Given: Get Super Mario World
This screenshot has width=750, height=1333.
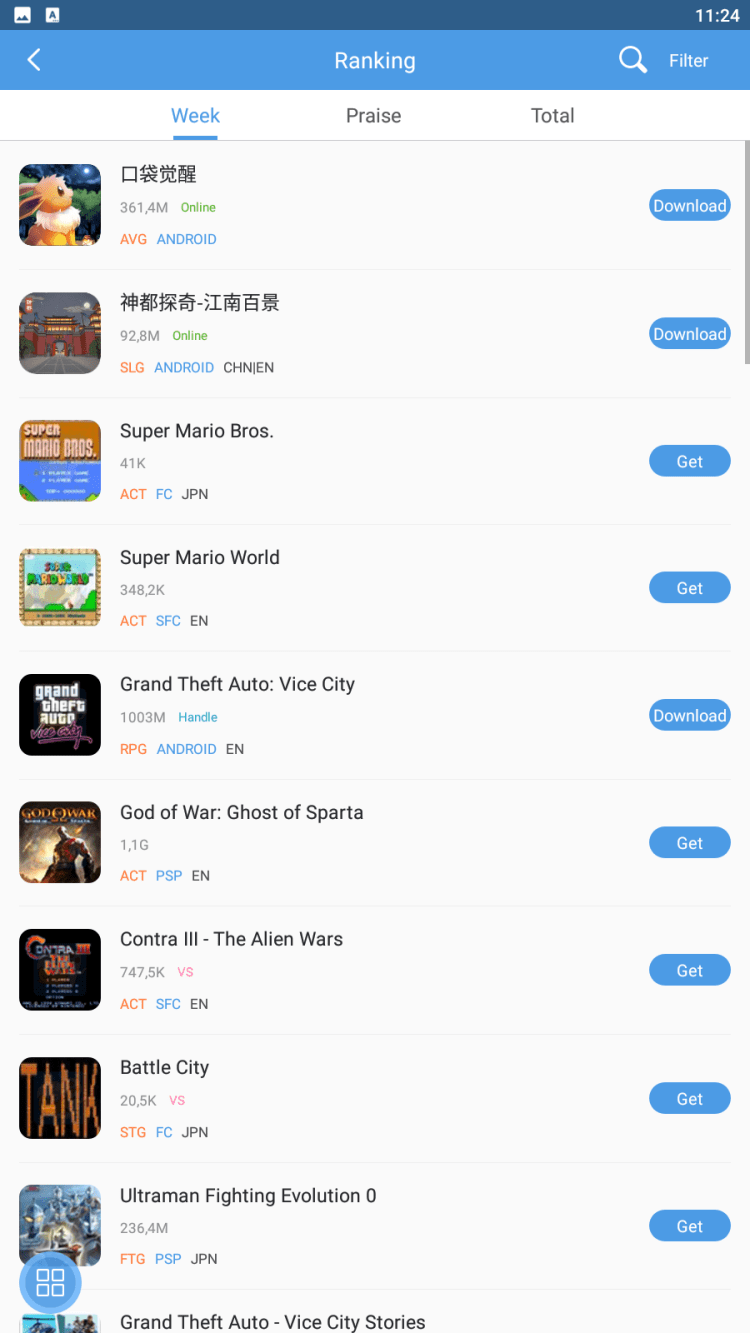Looking at the screenshot, I should pos(689,588).
